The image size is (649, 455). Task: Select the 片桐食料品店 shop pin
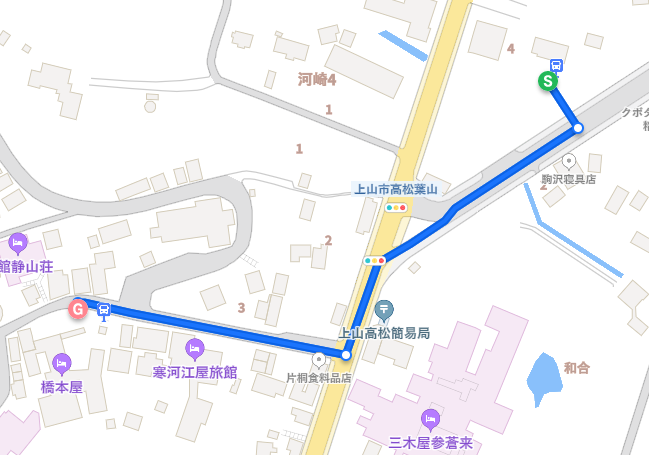coord(319,359)
